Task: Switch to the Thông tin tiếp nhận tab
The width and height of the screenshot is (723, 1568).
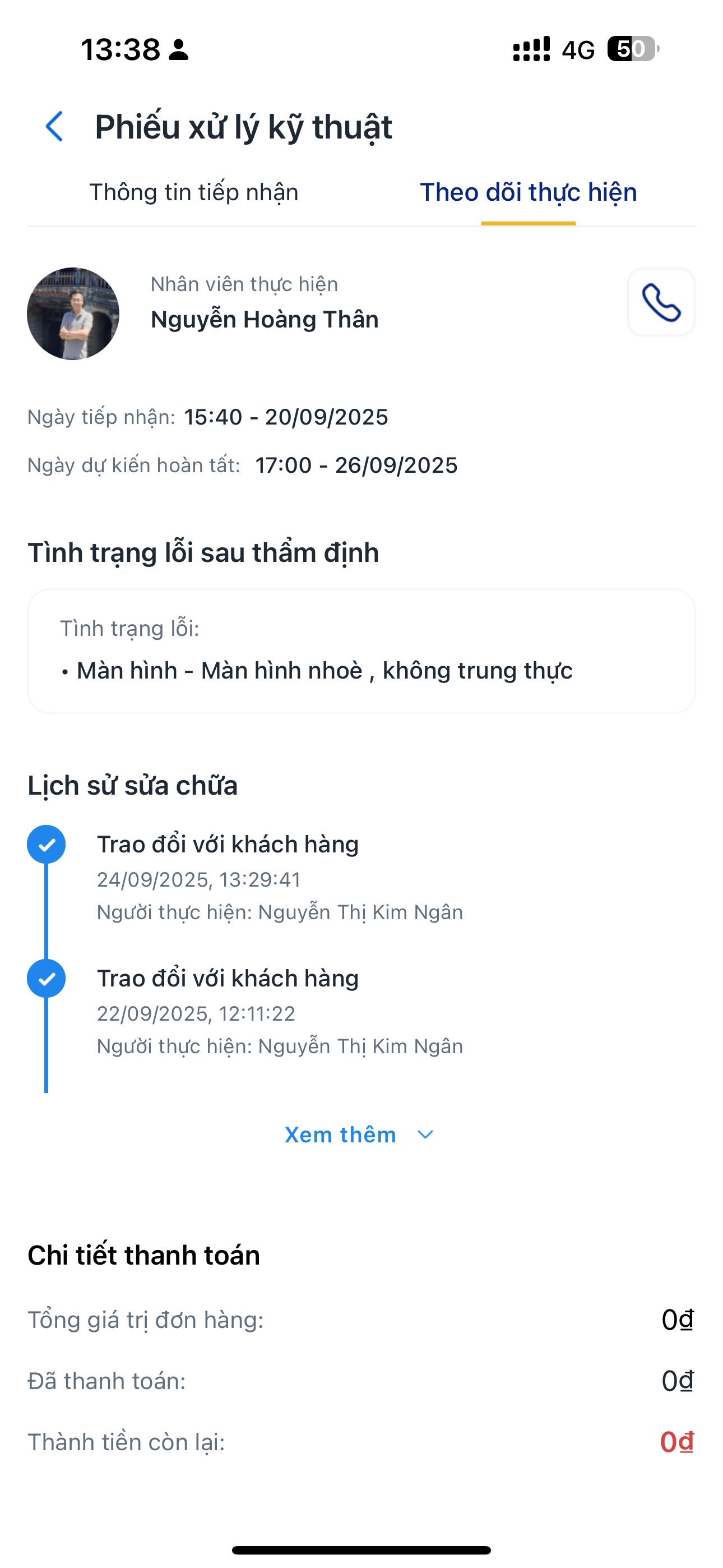Action: click(x=193, y=192)
